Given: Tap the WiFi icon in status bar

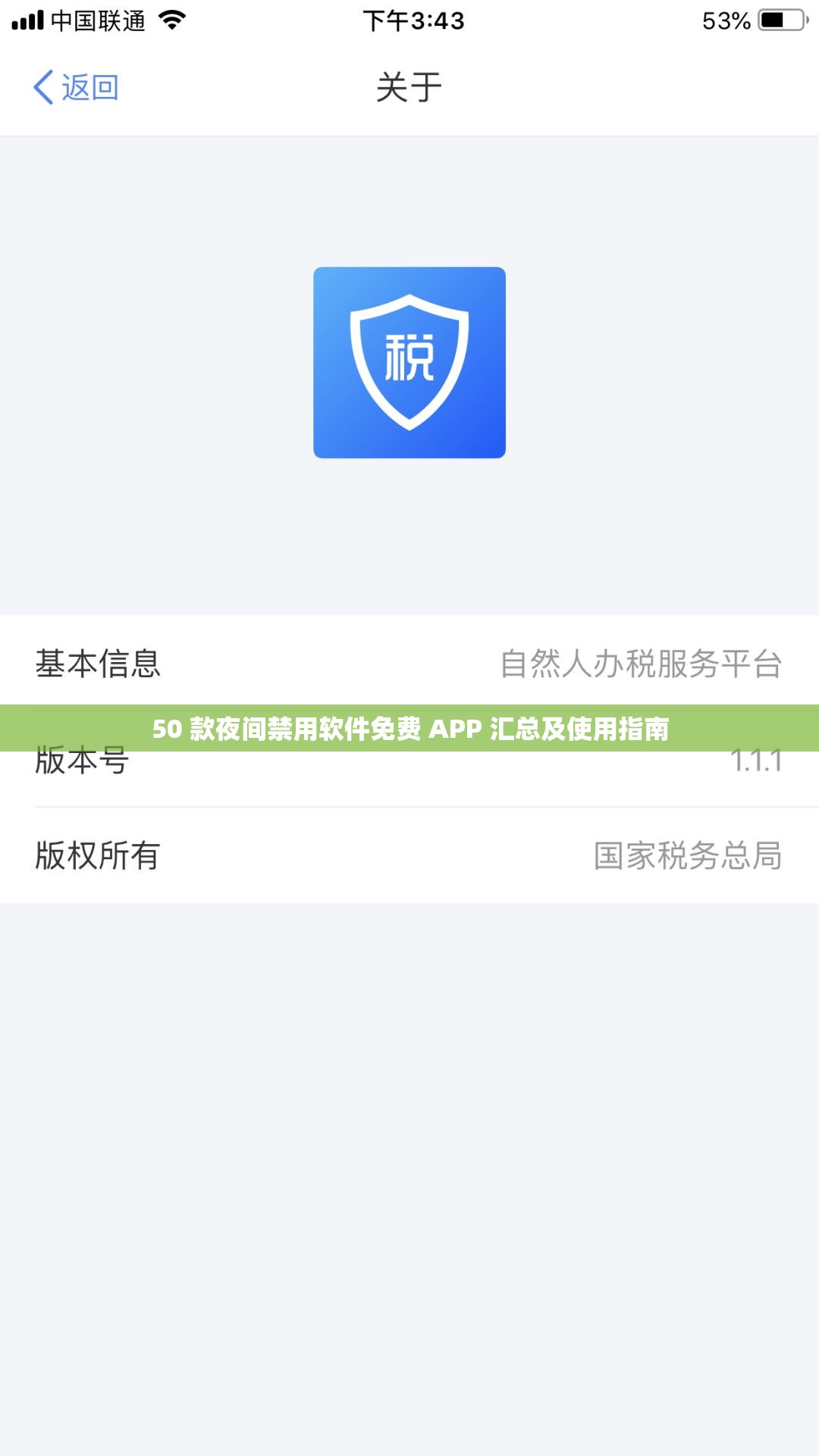Looking at the screenshot, I should pos(171,20).
